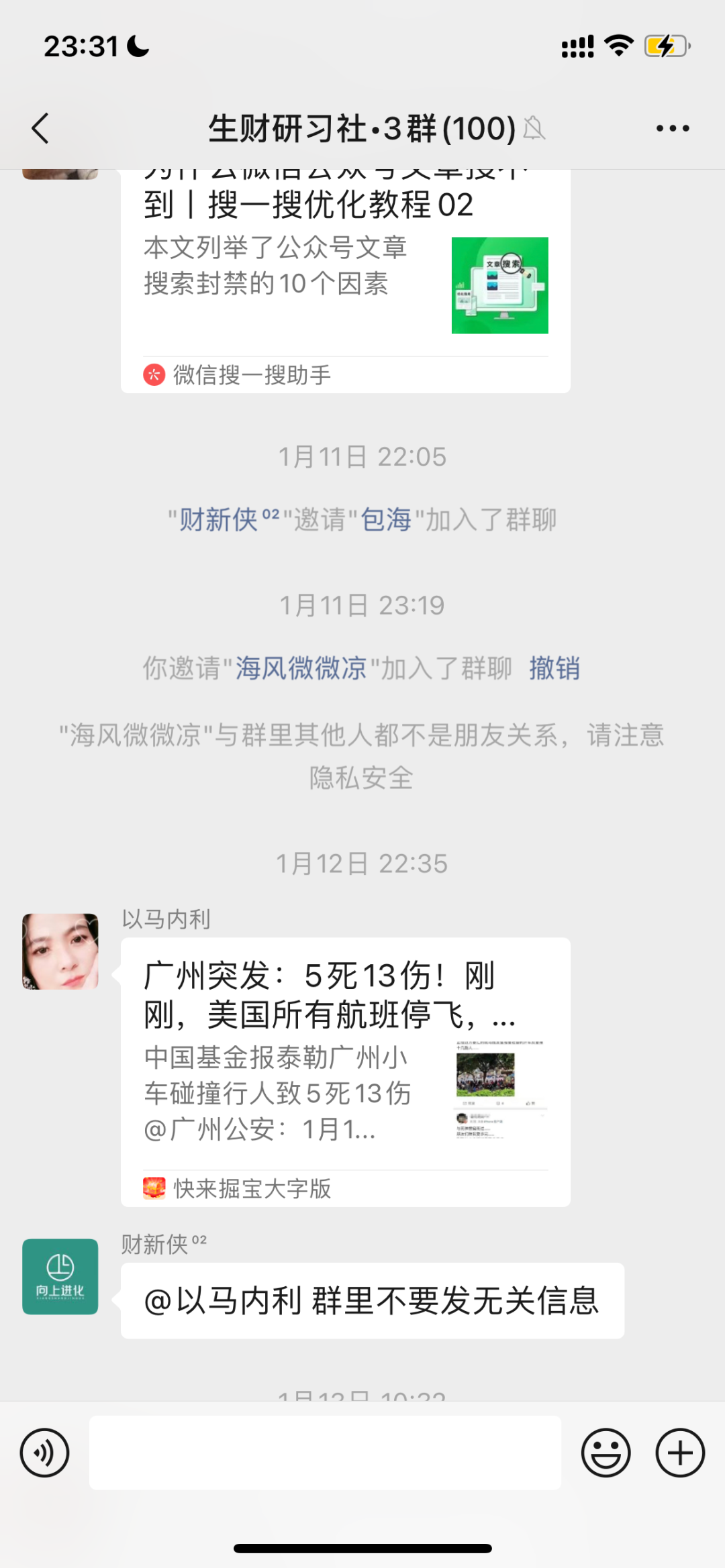
Task: Tap the back arrow to leave the chat
Action: point(40,127)
